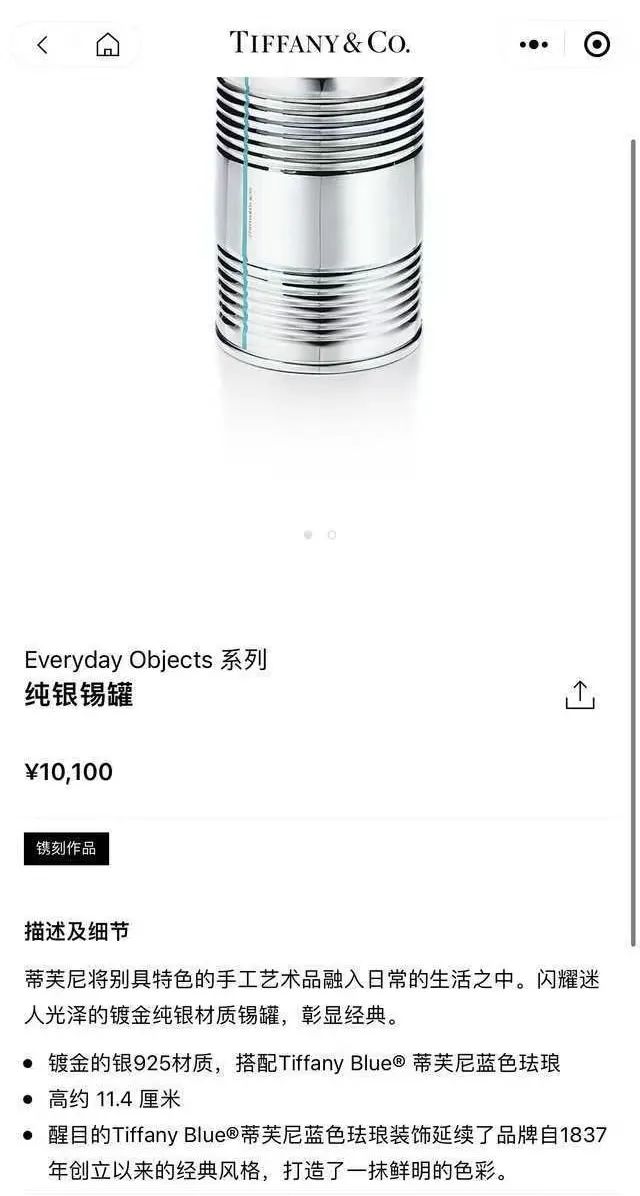The image size is (640, 1196).
Task: Jump to the second product image dot
Action: [x=332, y=535]
